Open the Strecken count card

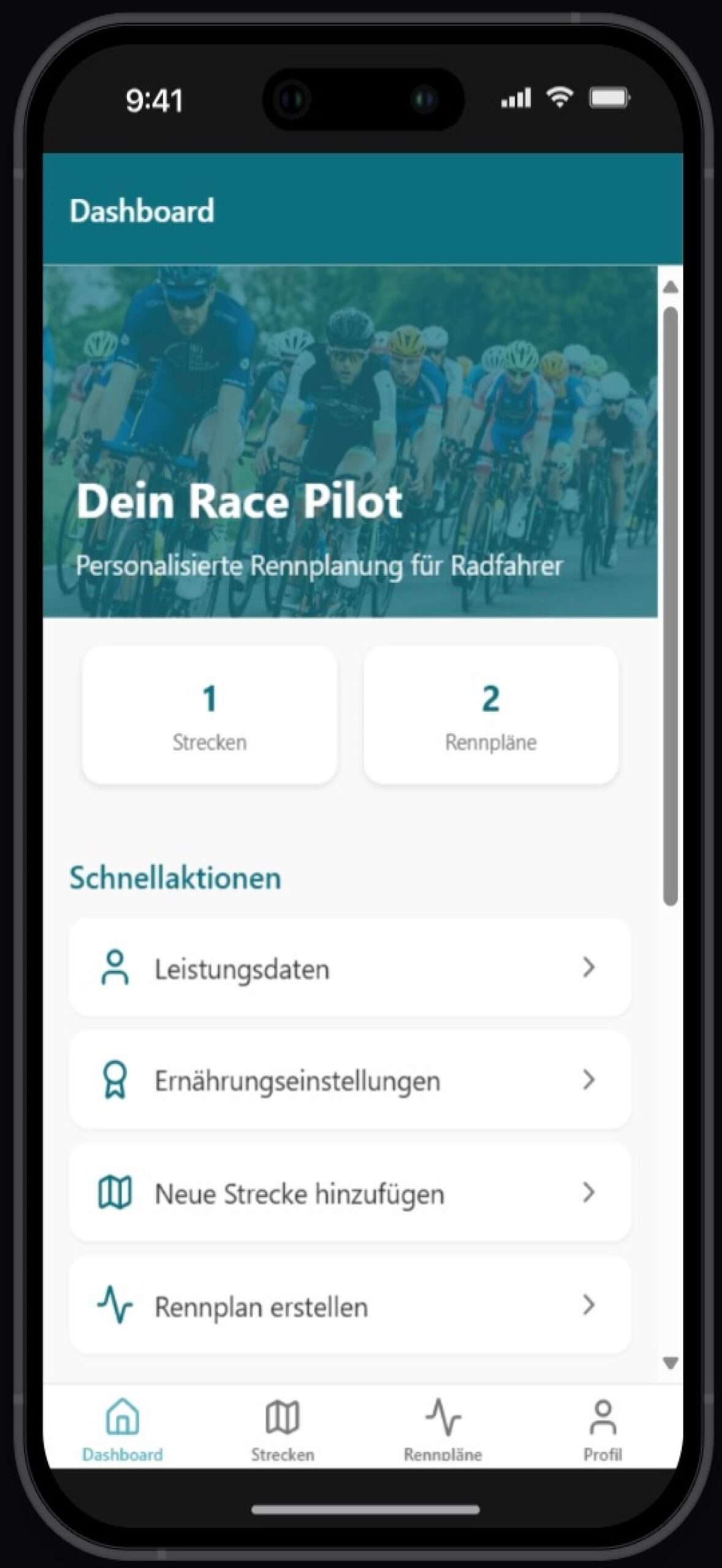pyautogui.click(x=210, y=715)
